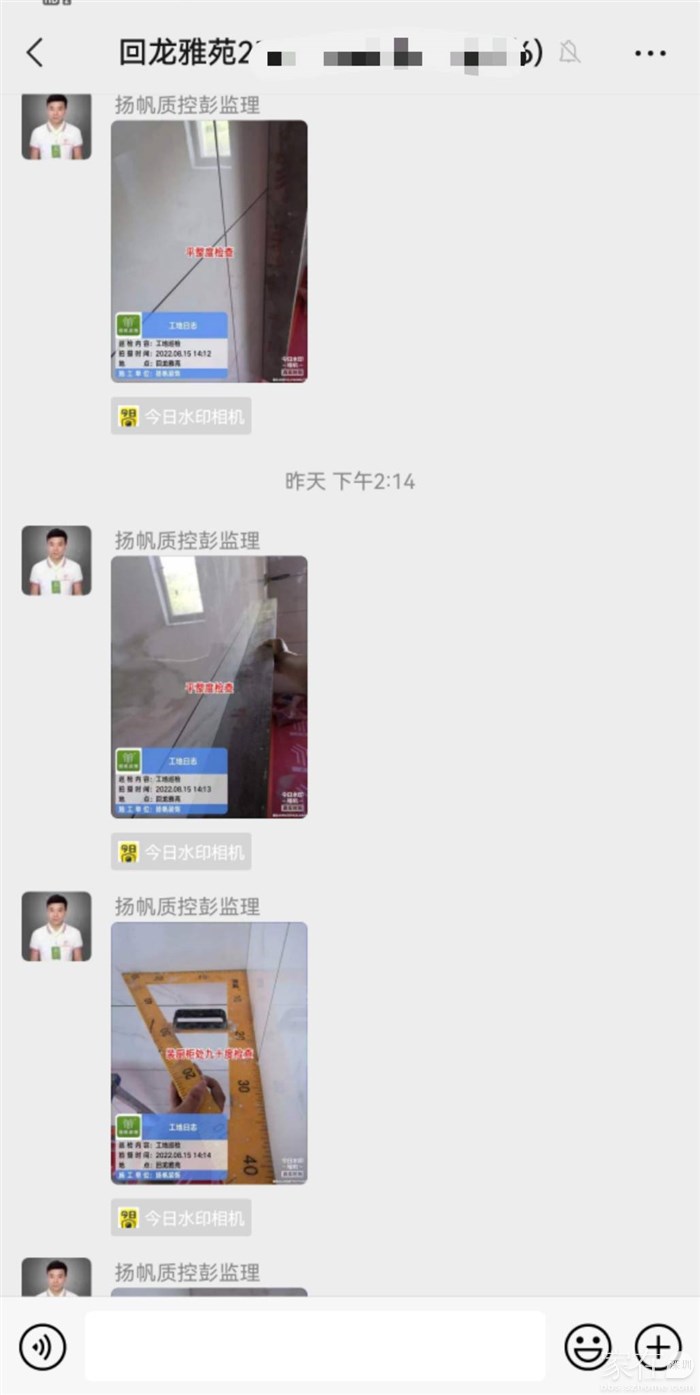Open the 2022.08.15 14:13 平整度检查 photo
This screenshot has width=700, height=1395.
point(209,686)
